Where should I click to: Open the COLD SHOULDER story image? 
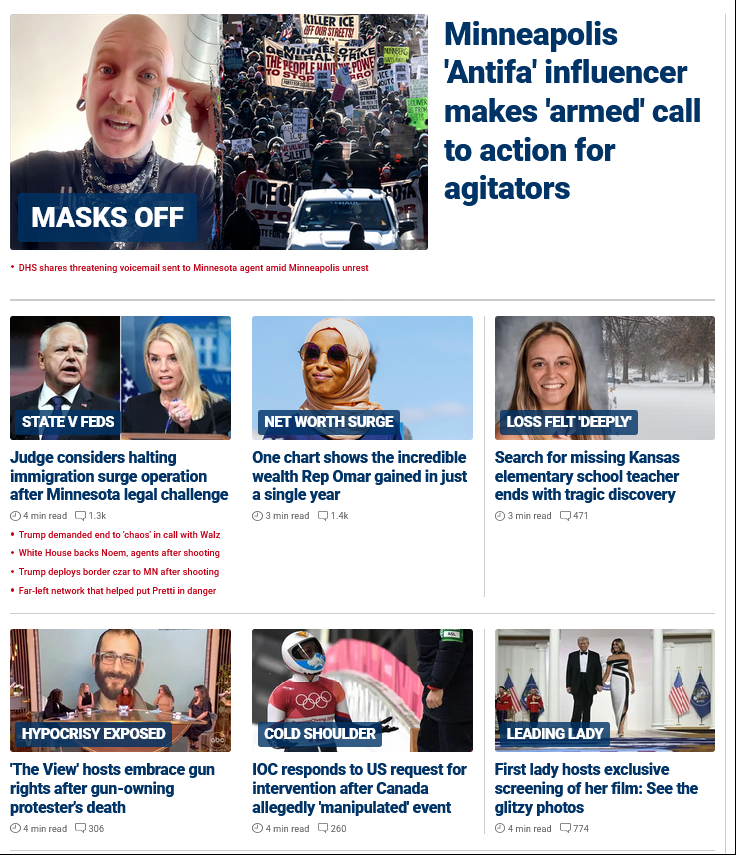tap(362, 690)
